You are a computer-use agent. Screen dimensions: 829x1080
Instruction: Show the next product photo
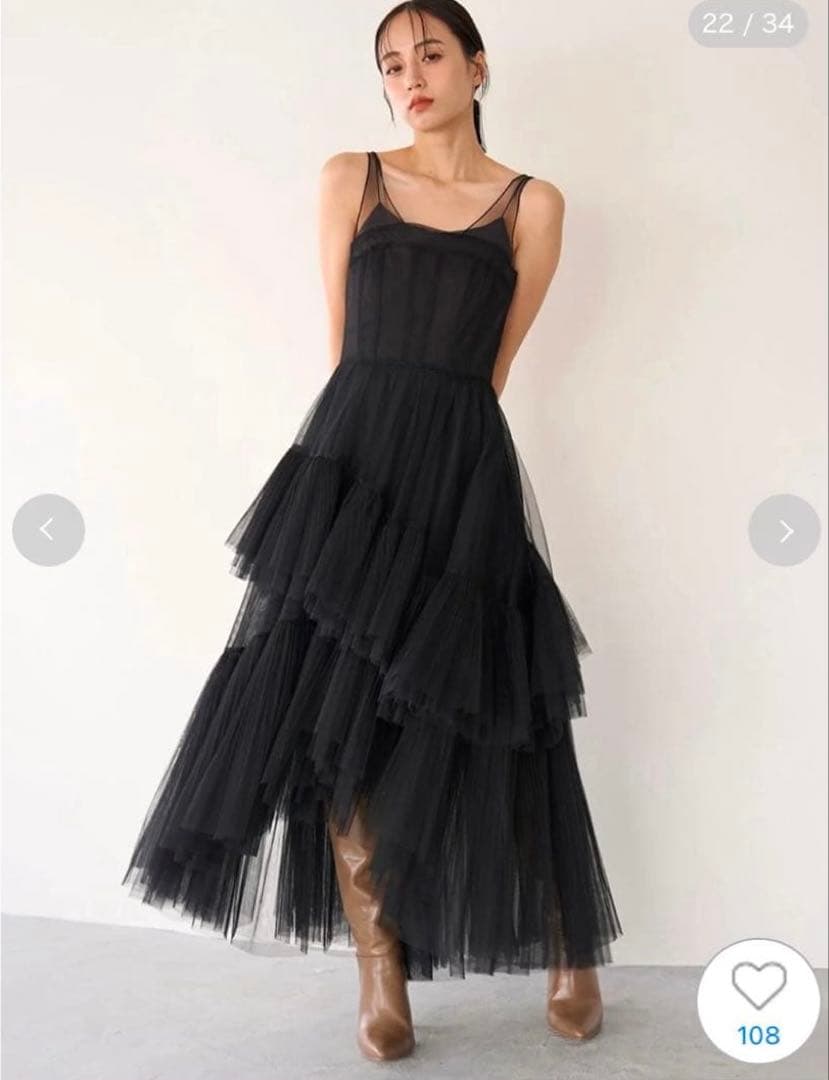point(784,530)
